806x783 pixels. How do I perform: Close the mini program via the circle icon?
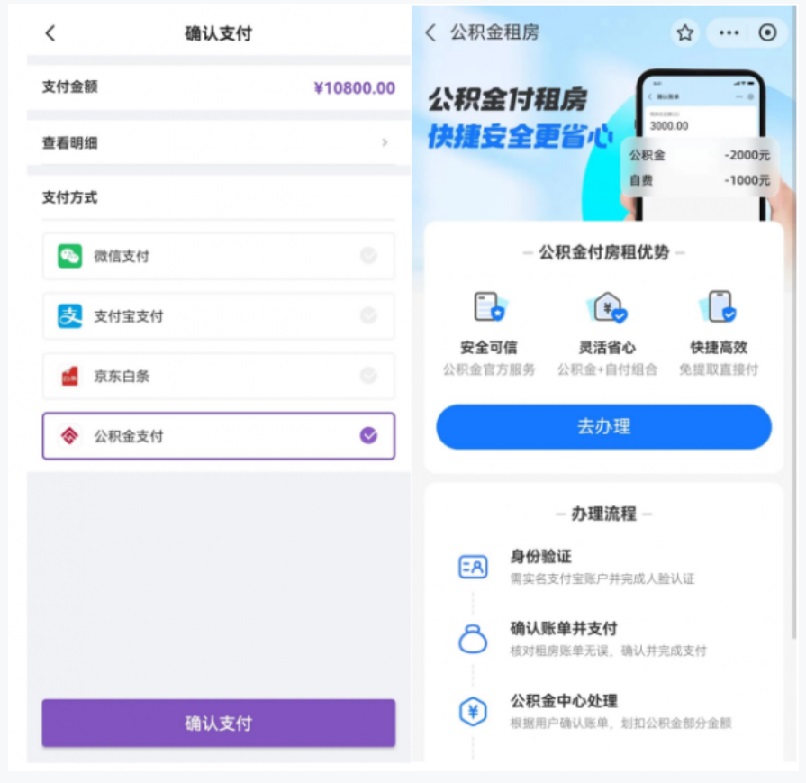click(x=767, y=33)
